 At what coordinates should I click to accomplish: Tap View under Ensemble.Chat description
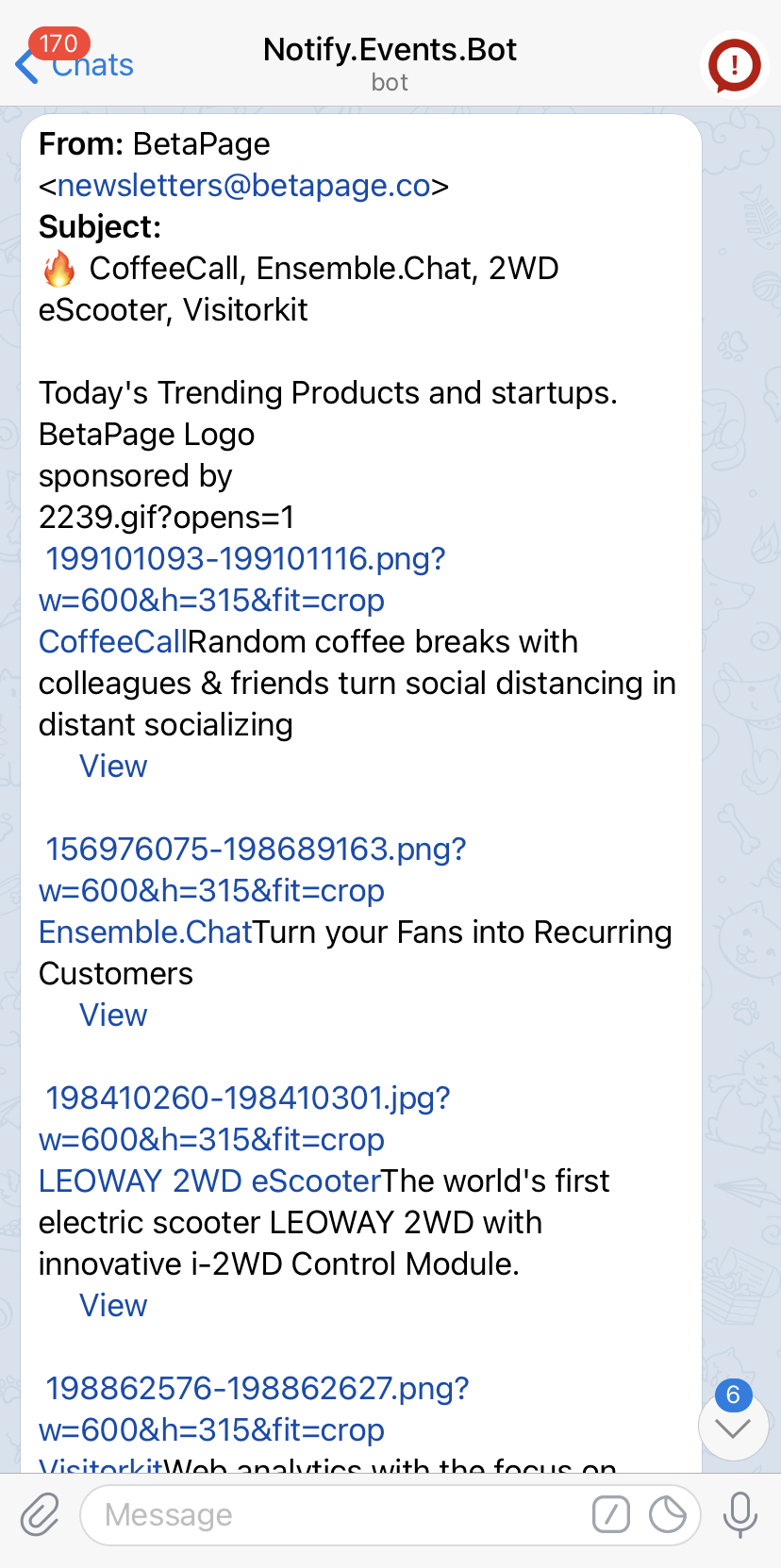point(113,1015)
